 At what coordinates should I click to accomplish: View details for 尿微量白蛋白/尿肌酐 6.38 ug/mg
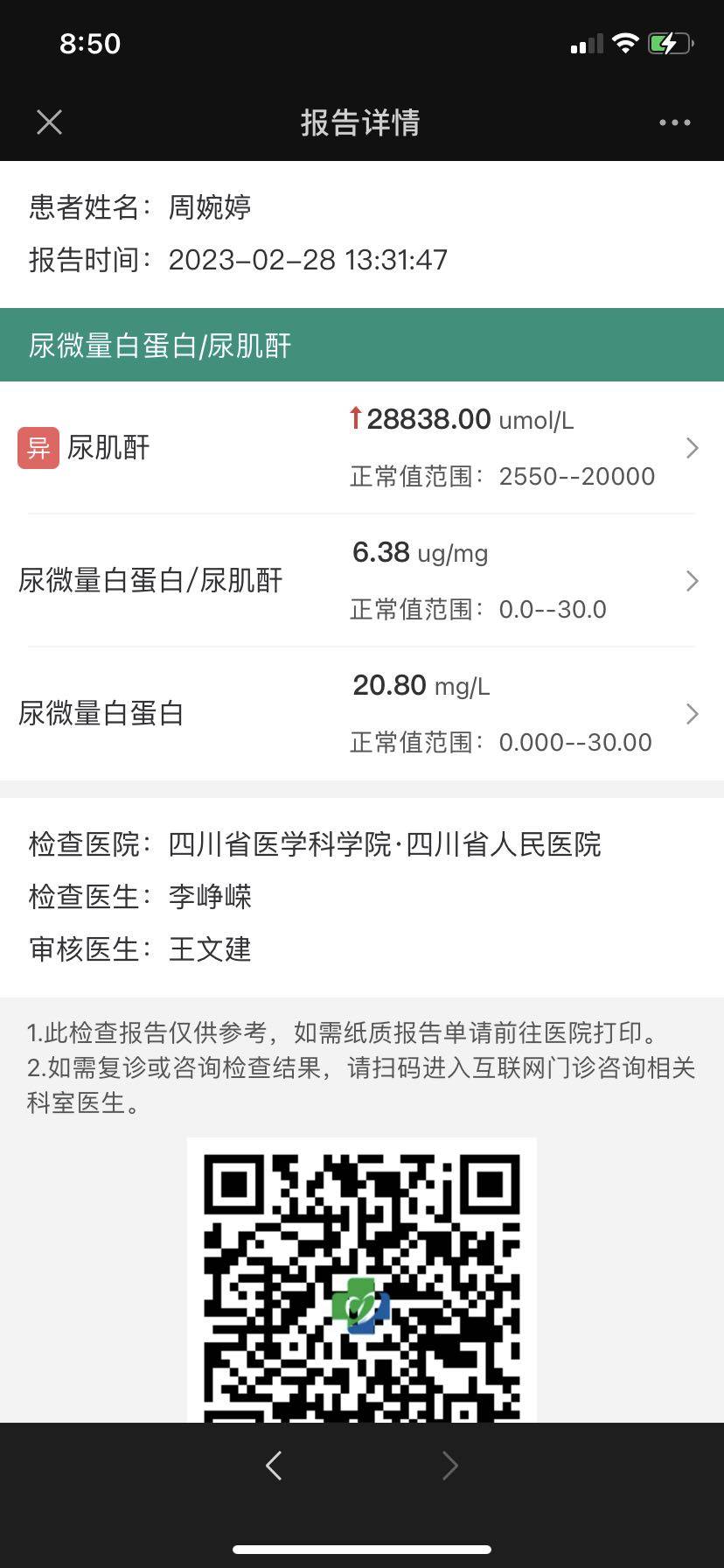pyautogui.click(x=360, y=581)
